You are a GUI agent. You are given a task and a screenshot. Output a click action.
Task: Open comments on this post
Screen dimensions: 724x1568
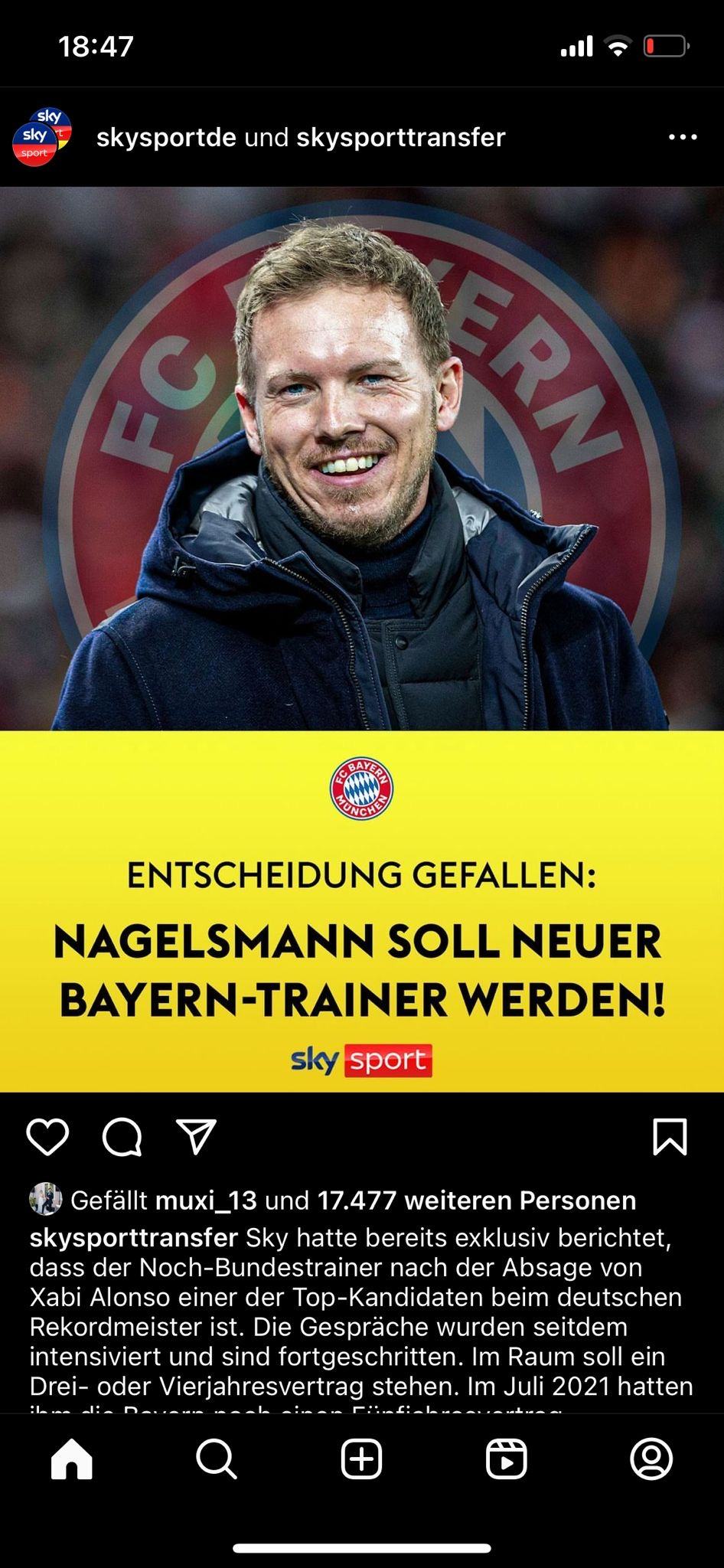click(122, 1137)
